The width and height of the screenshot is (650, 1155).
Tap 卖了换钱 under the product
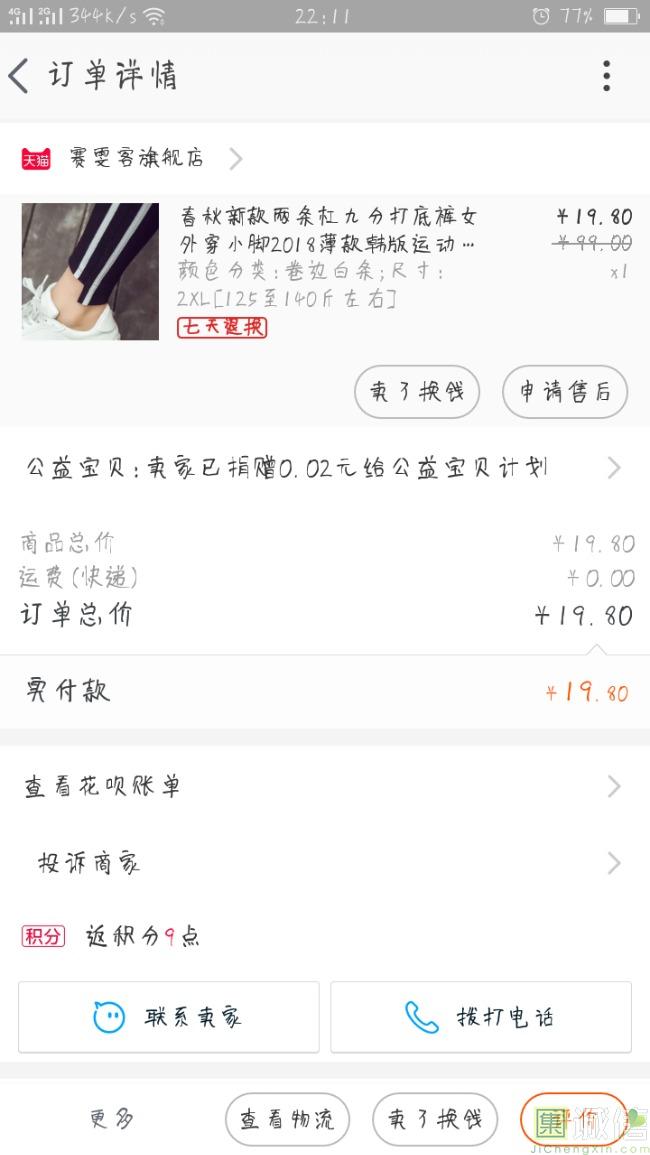tap(417, 392)
